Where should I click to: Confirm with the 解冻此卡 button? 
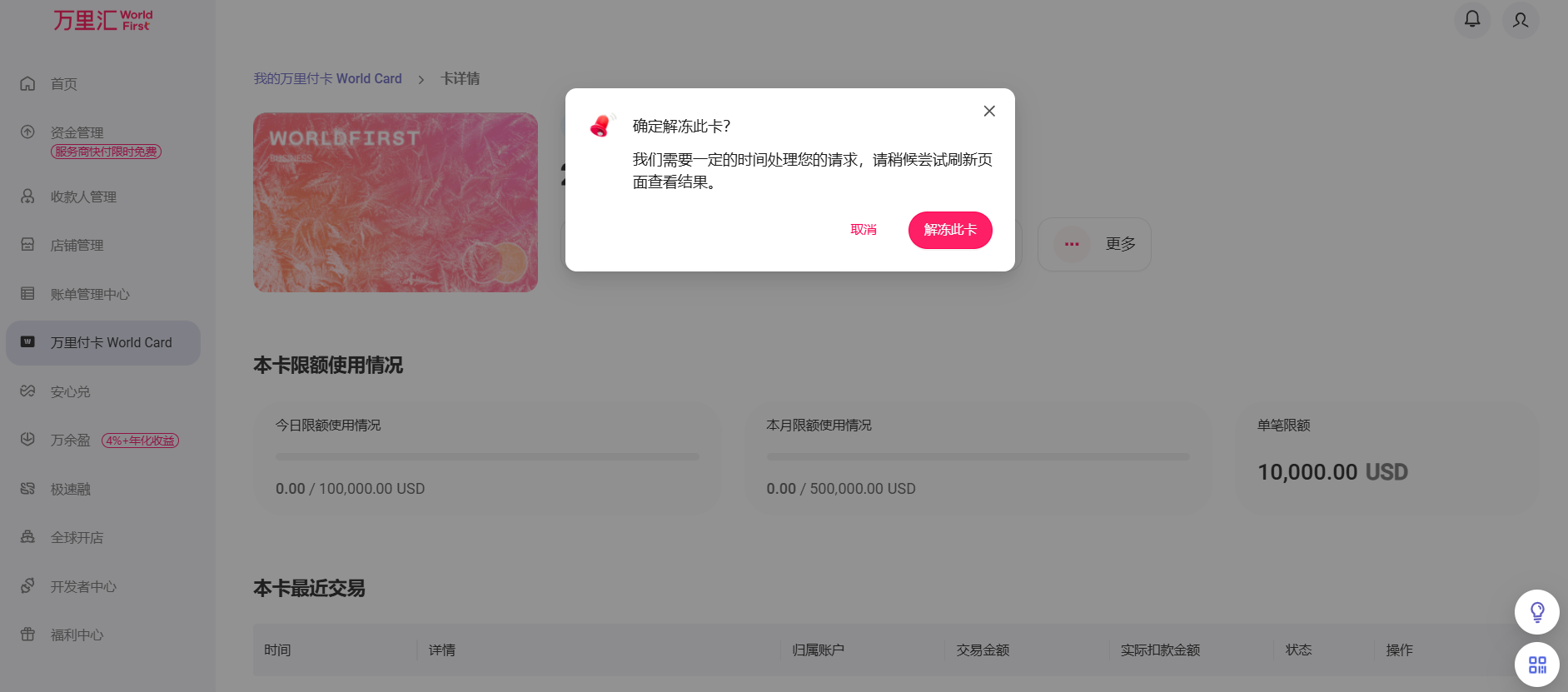point(949,230)
